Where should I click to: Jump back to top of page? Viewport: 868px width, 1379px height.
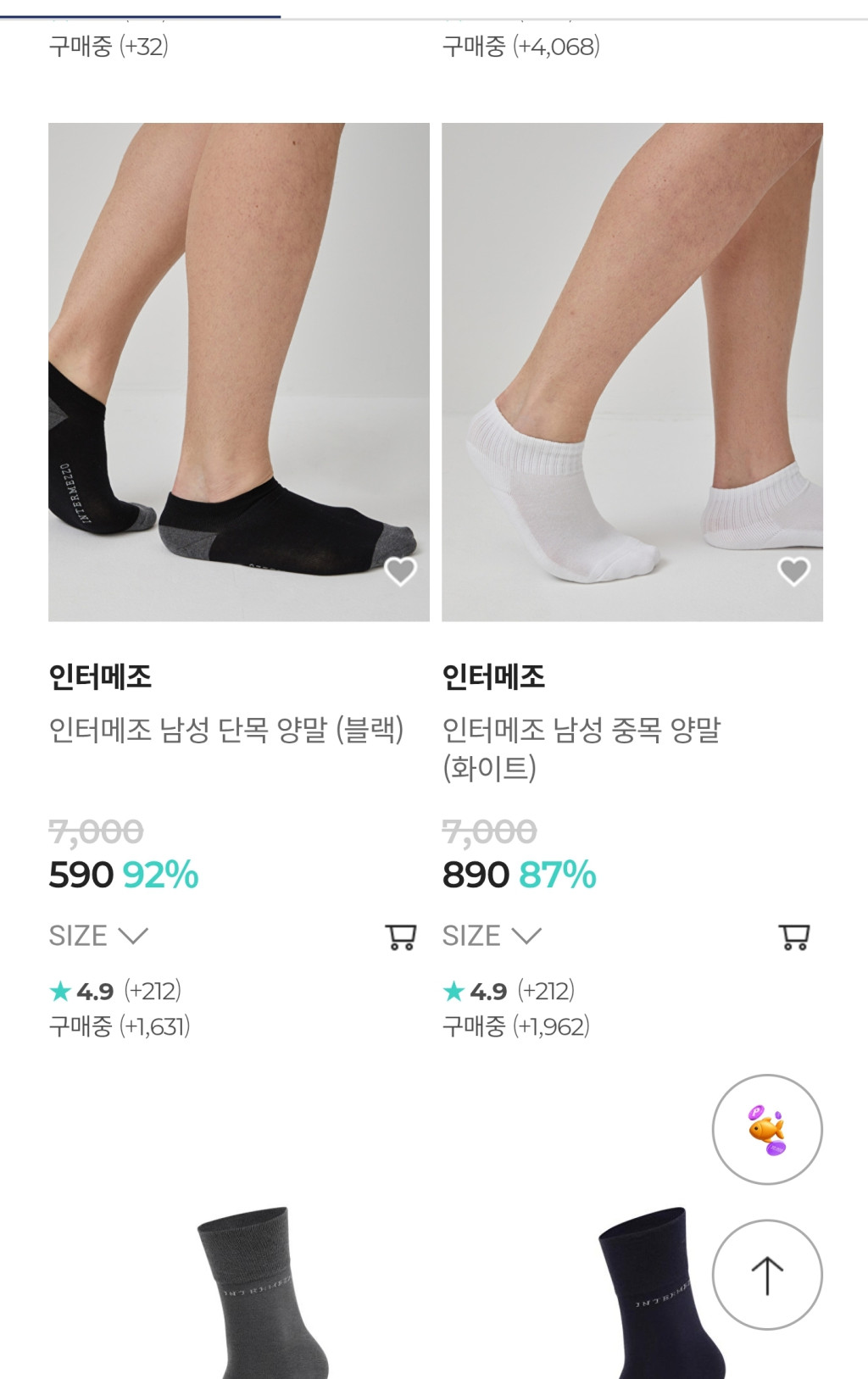767,1275
